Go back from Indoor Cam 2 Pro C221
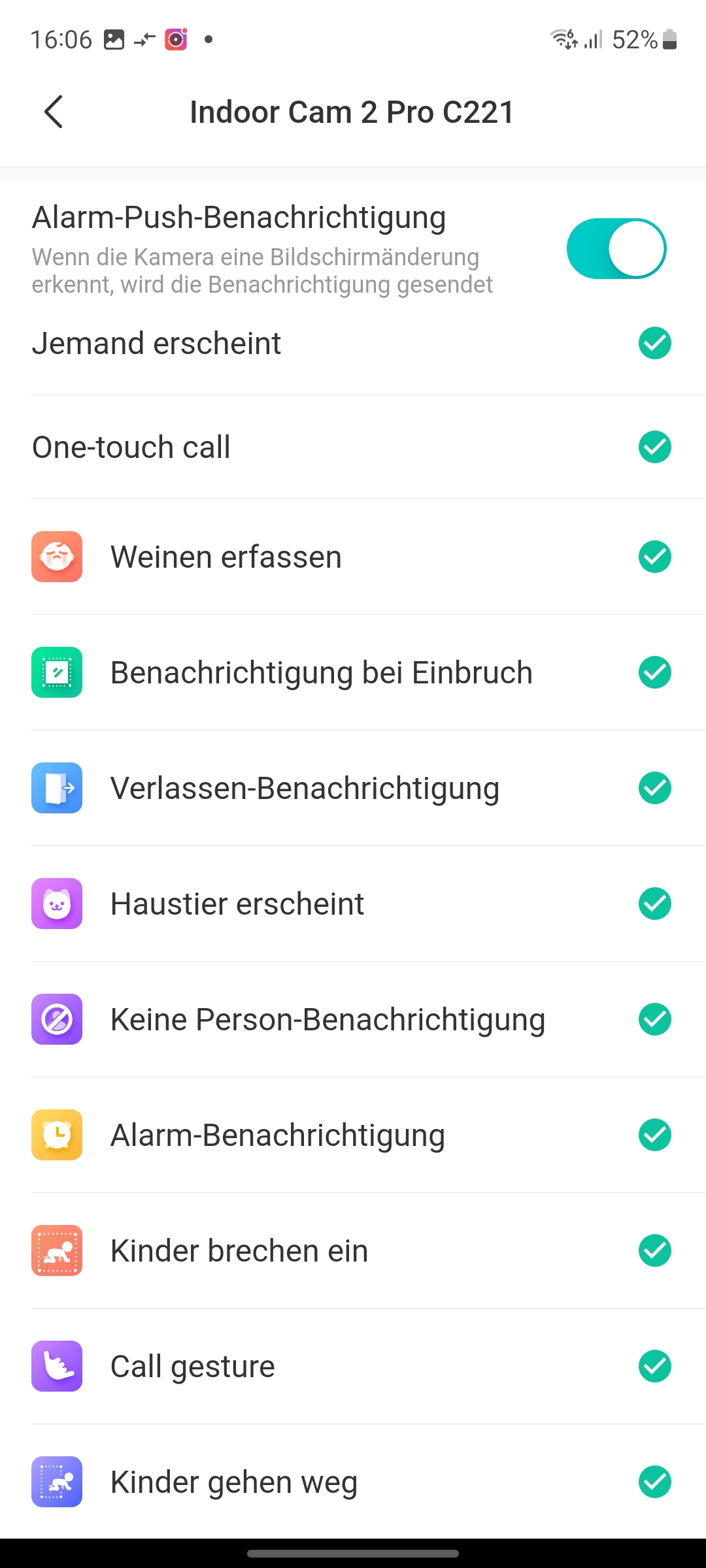This screenshot has width=706, height=1568. point(54,112)
